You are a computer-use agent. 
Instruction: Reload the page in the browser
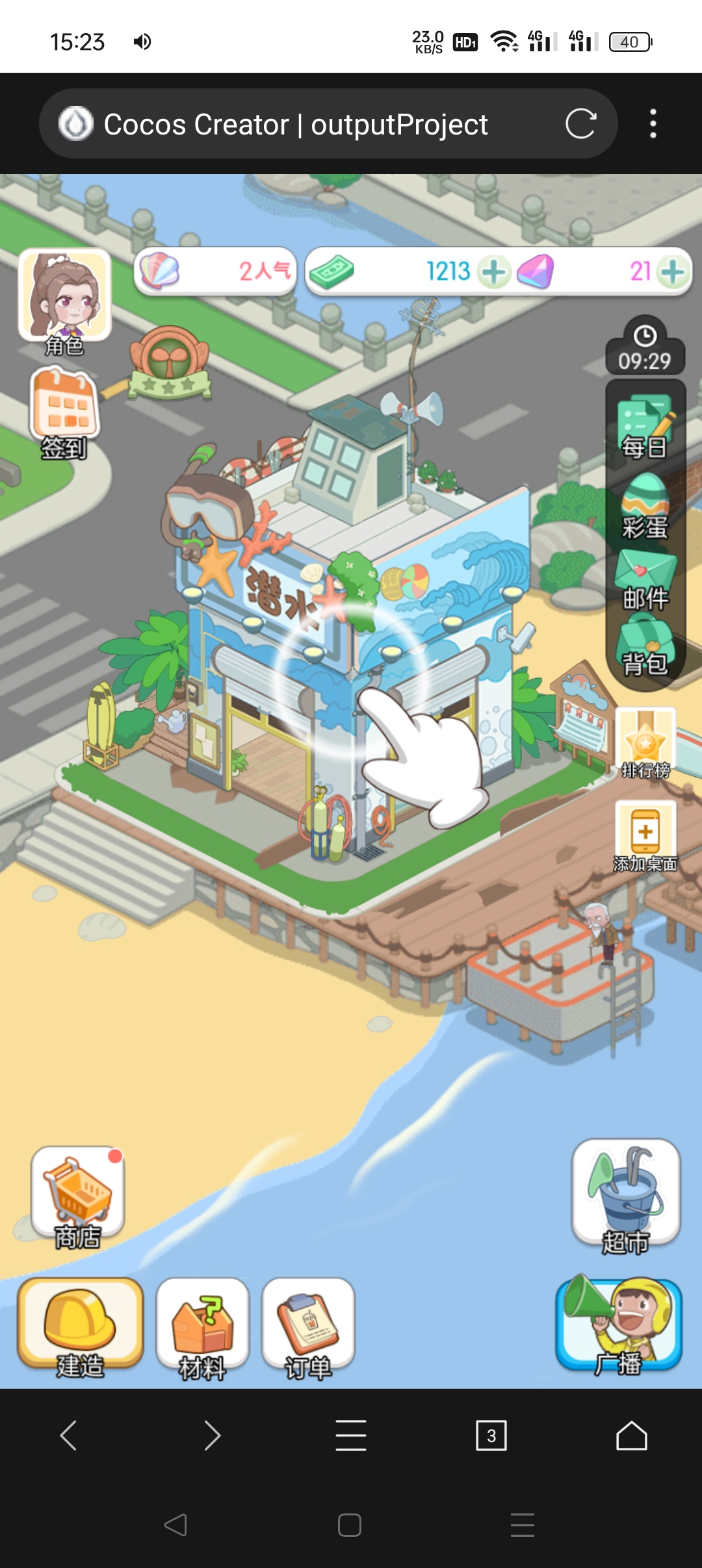(580, 123)
